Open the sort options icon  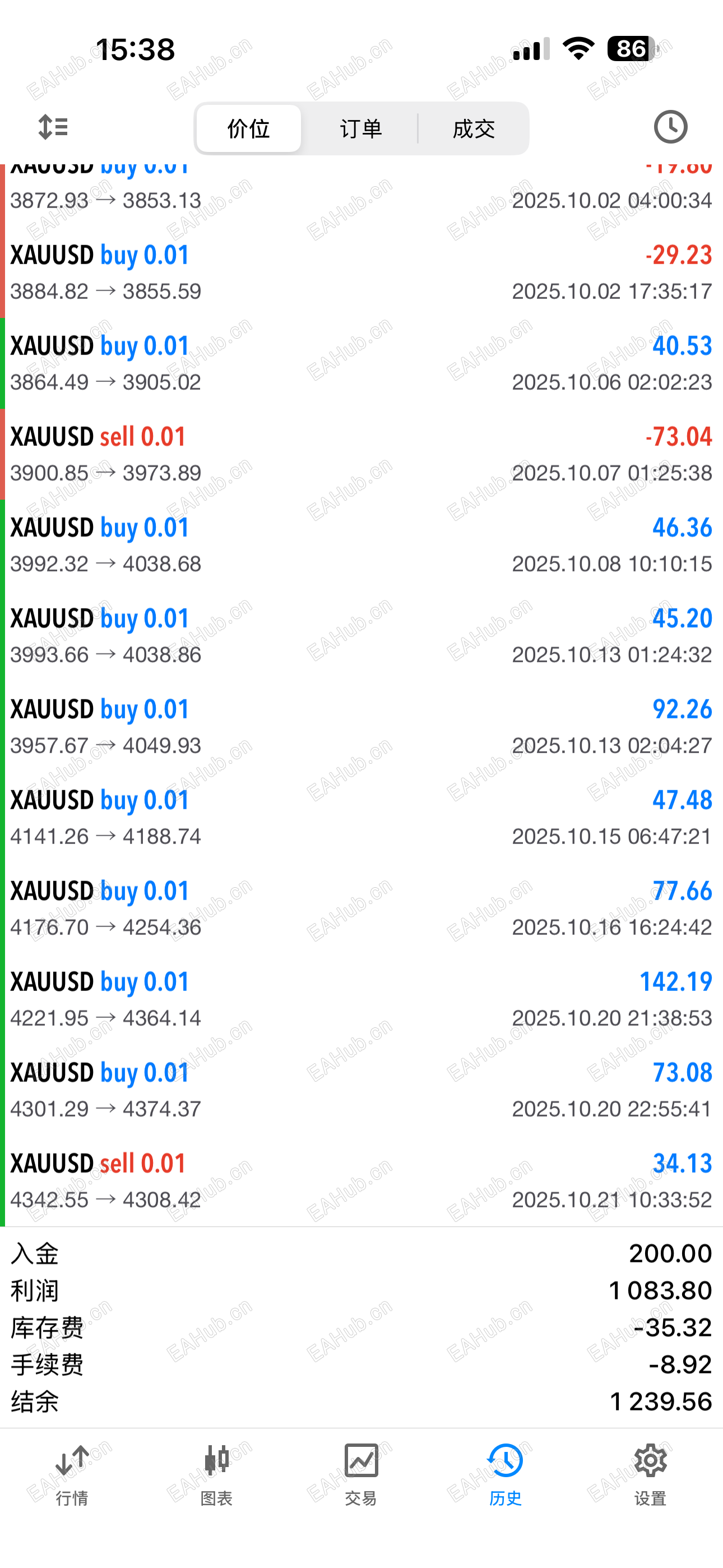tap(53, 128)
